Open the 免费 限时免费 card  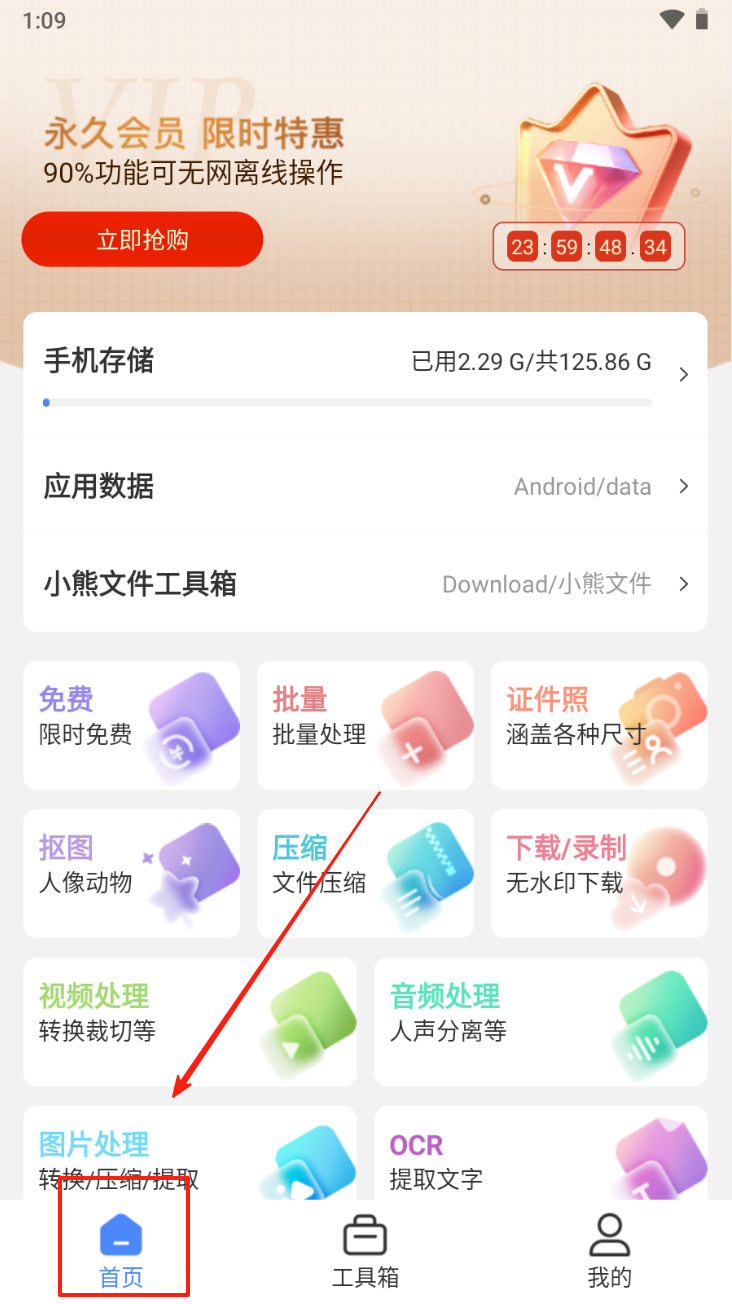pos(131,725)
